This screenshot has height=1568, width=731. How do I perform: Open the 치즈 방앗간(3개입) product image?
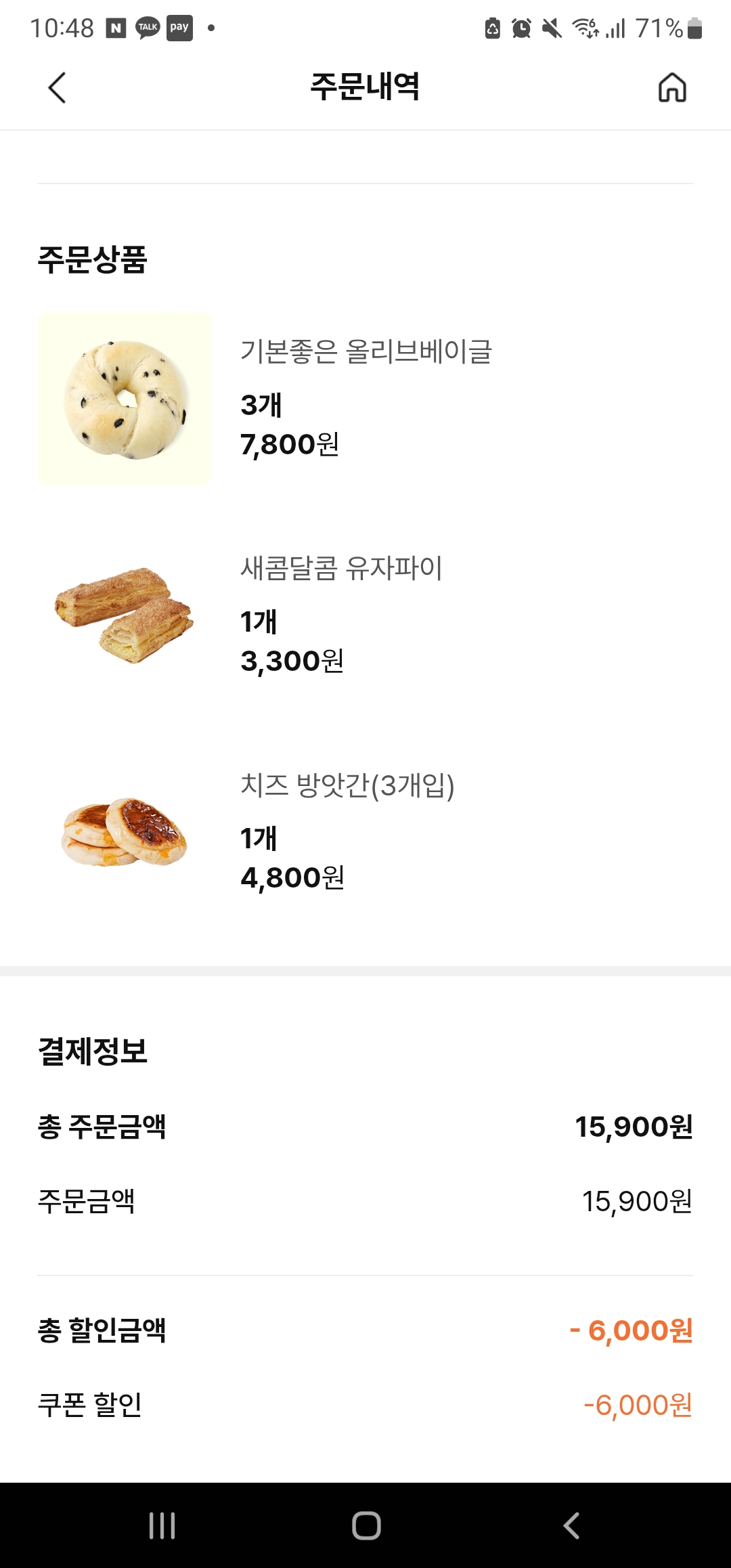pyautogui.click(x=125, y=831)
